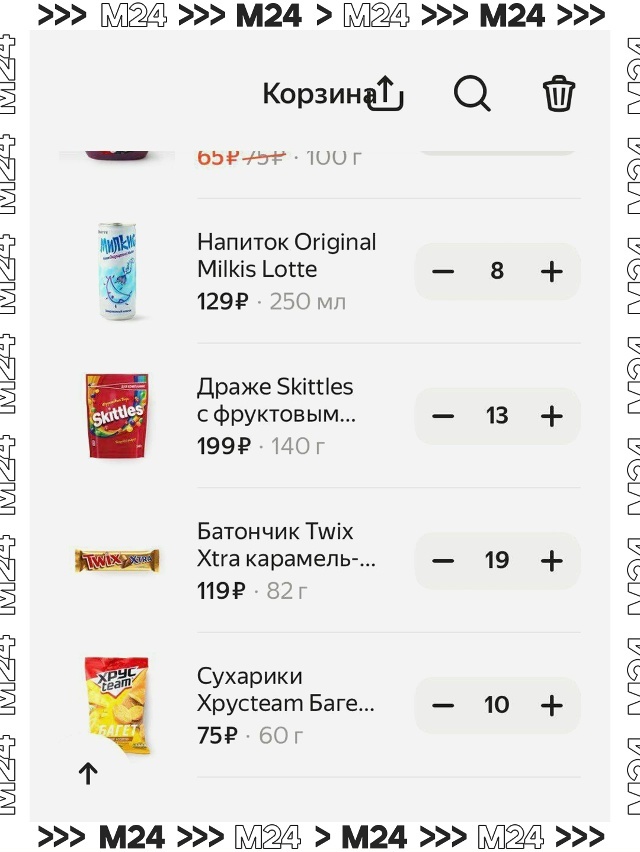Increase Хрусteam crackers quantity
The width and height of the screenshot is (640, 852).
click(551, 706)
